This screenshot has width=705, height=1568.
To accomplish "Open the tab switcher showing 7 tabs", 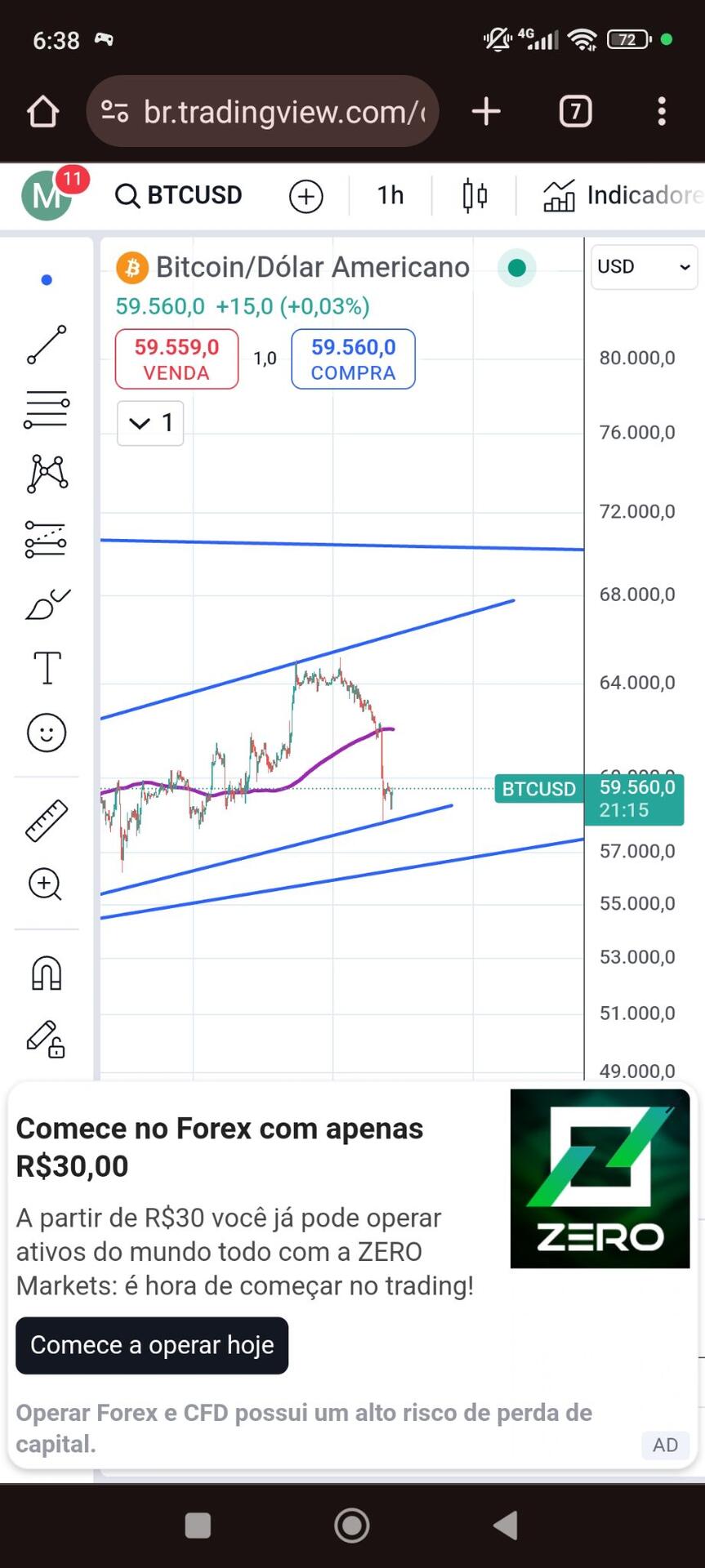I will (575, 112).
